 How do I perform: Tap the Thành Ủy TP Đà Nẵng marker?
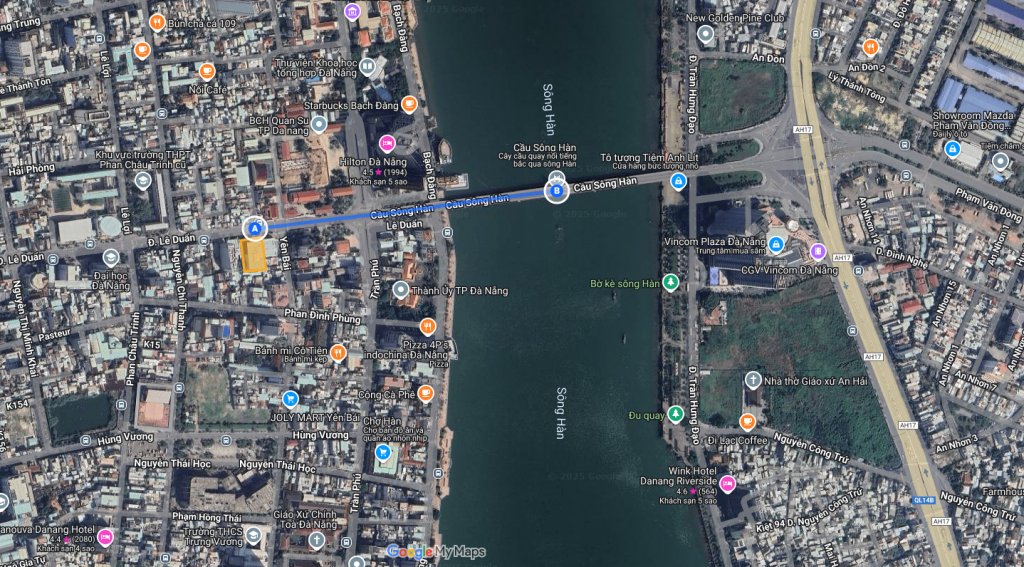(401, 291)
